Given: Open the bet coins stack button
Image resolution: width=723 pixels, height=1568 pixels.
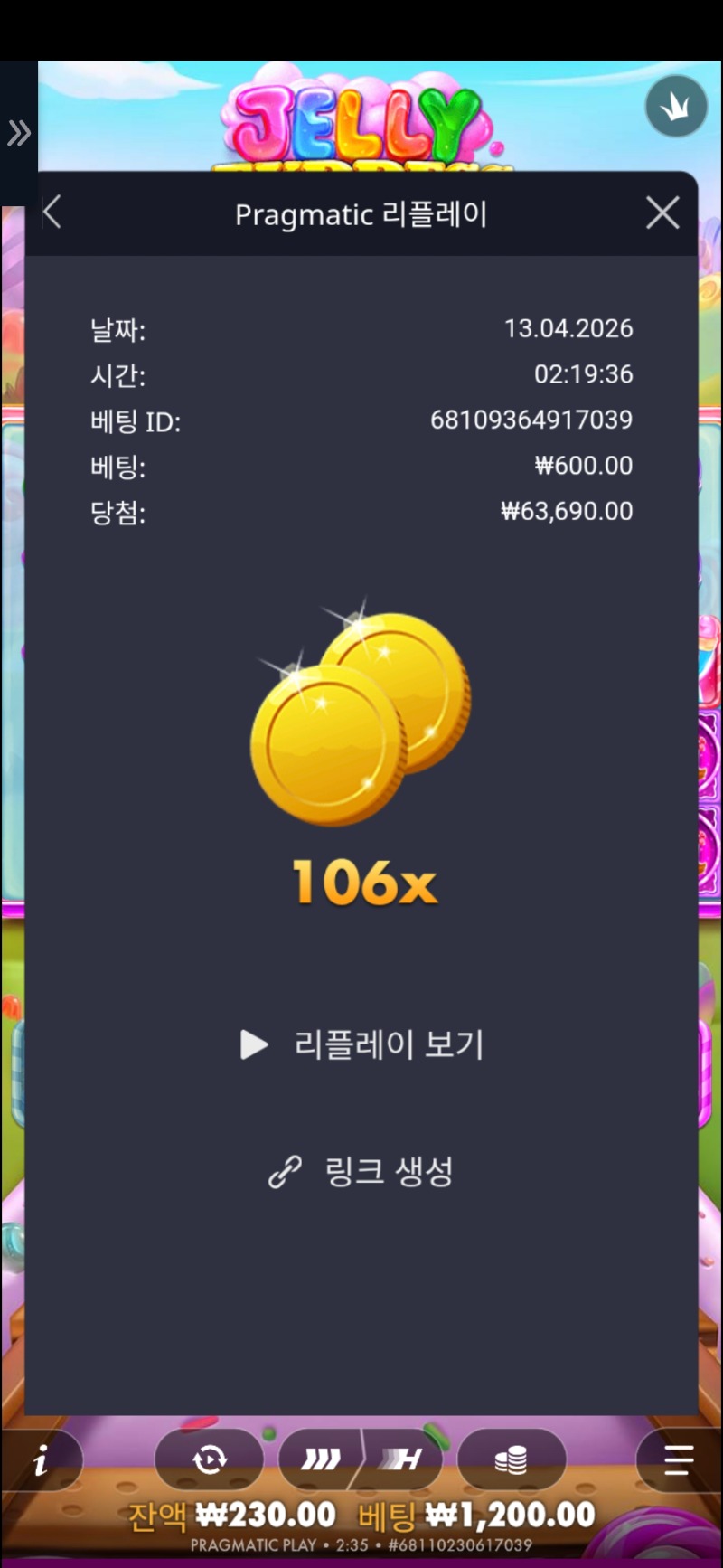Looking at the screenshot, I should (x=512, y=1459).
